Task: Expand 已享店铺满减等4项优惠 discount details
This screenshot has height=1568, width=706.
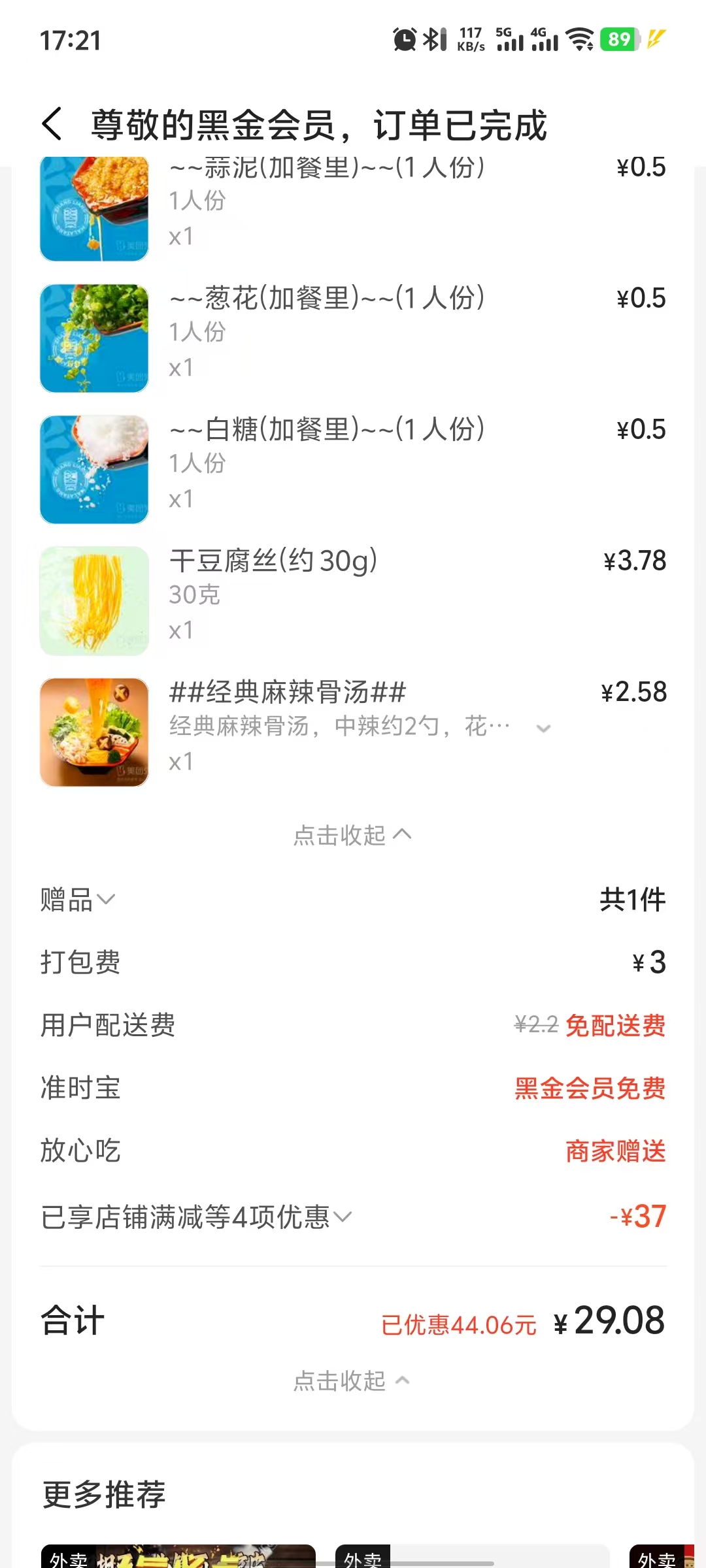Action: 196,1217
